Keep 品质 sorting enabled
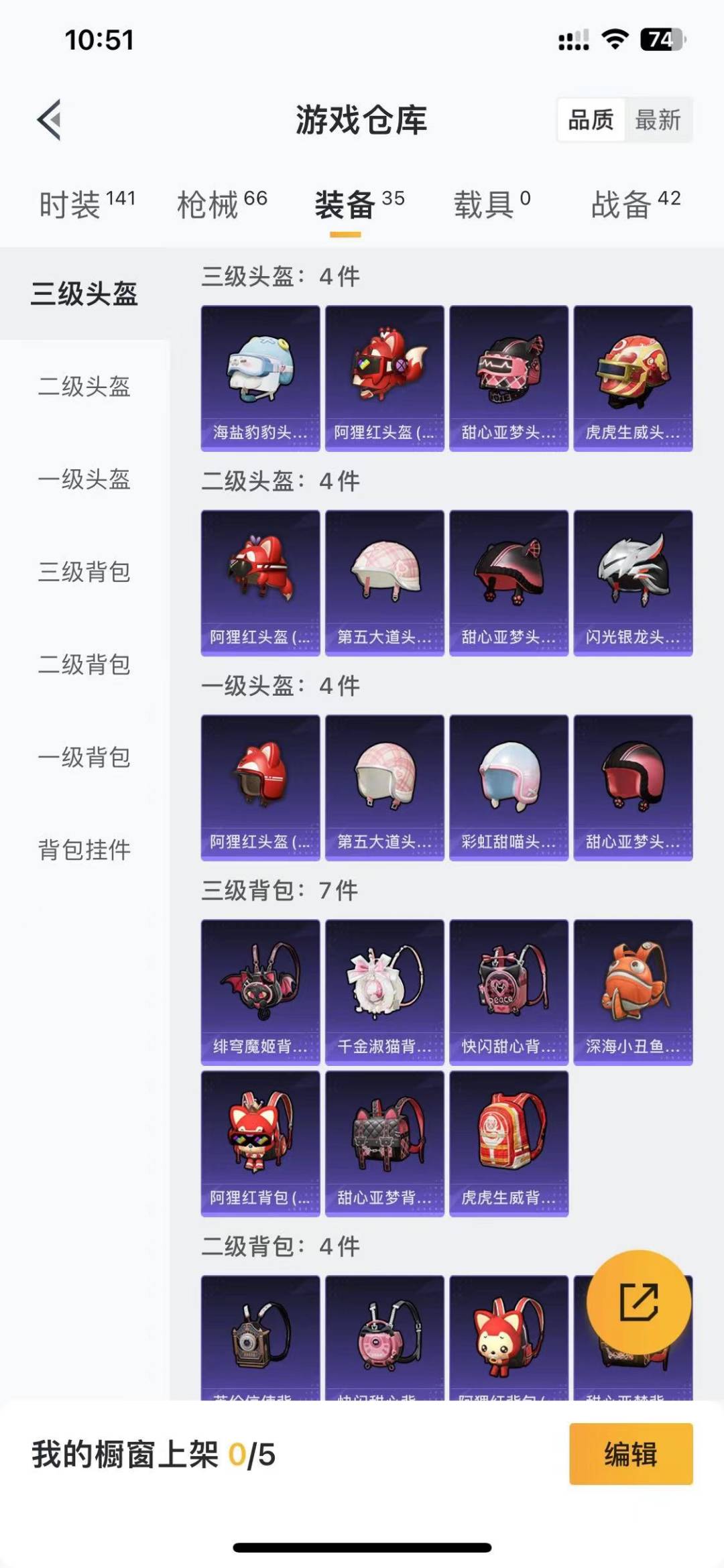This screenshot has width=724, height=1568. (x=590, y=121)
